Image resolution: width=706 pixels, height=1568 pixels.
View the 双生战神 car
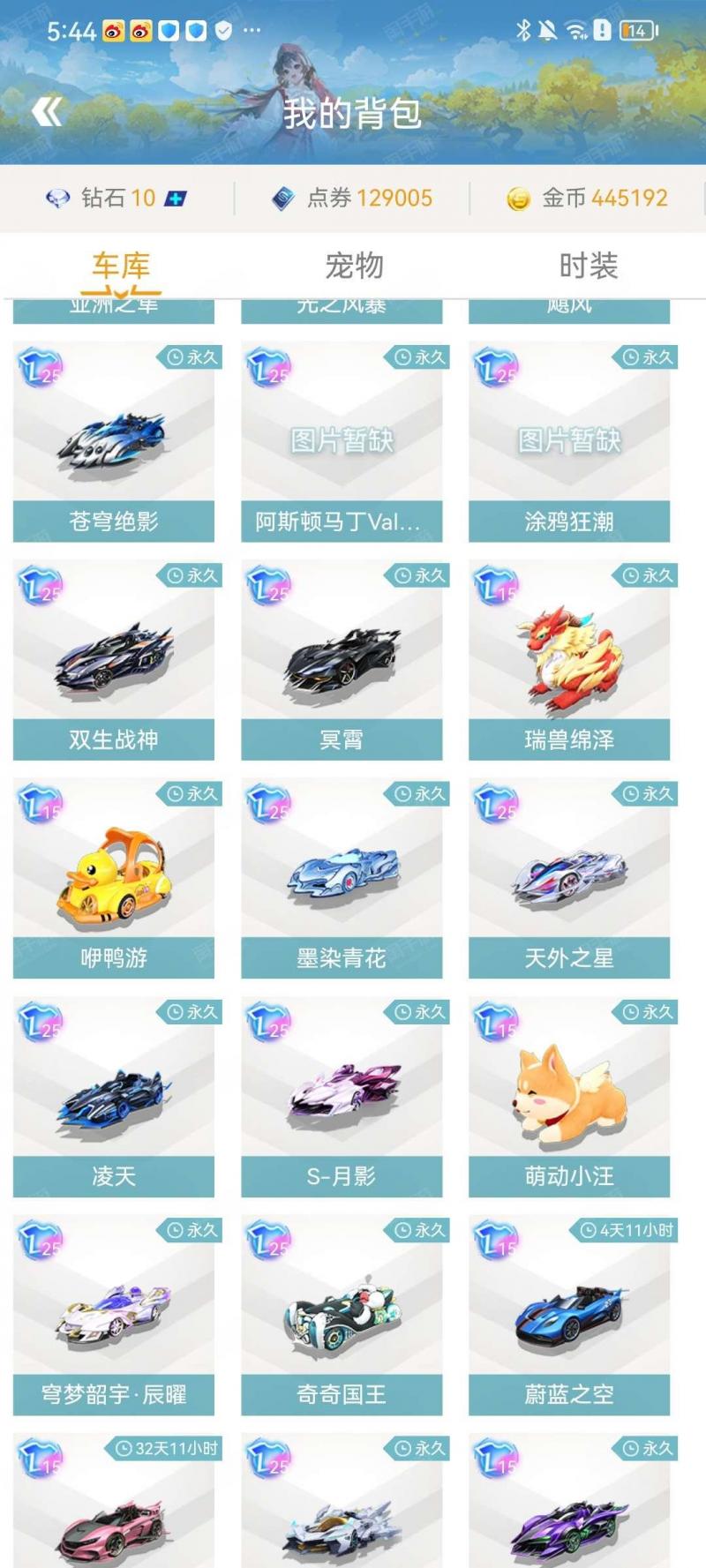coord(114,660)
